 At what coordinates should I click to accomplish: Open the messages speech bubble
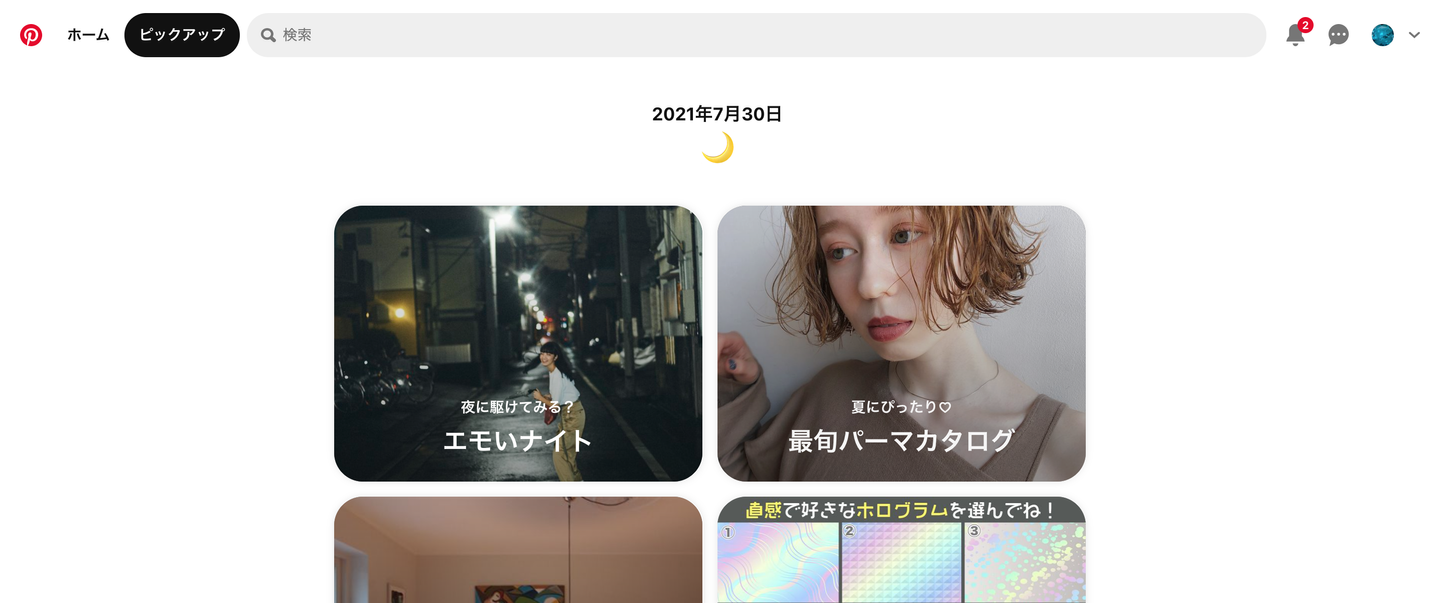tap(1338, 35)
